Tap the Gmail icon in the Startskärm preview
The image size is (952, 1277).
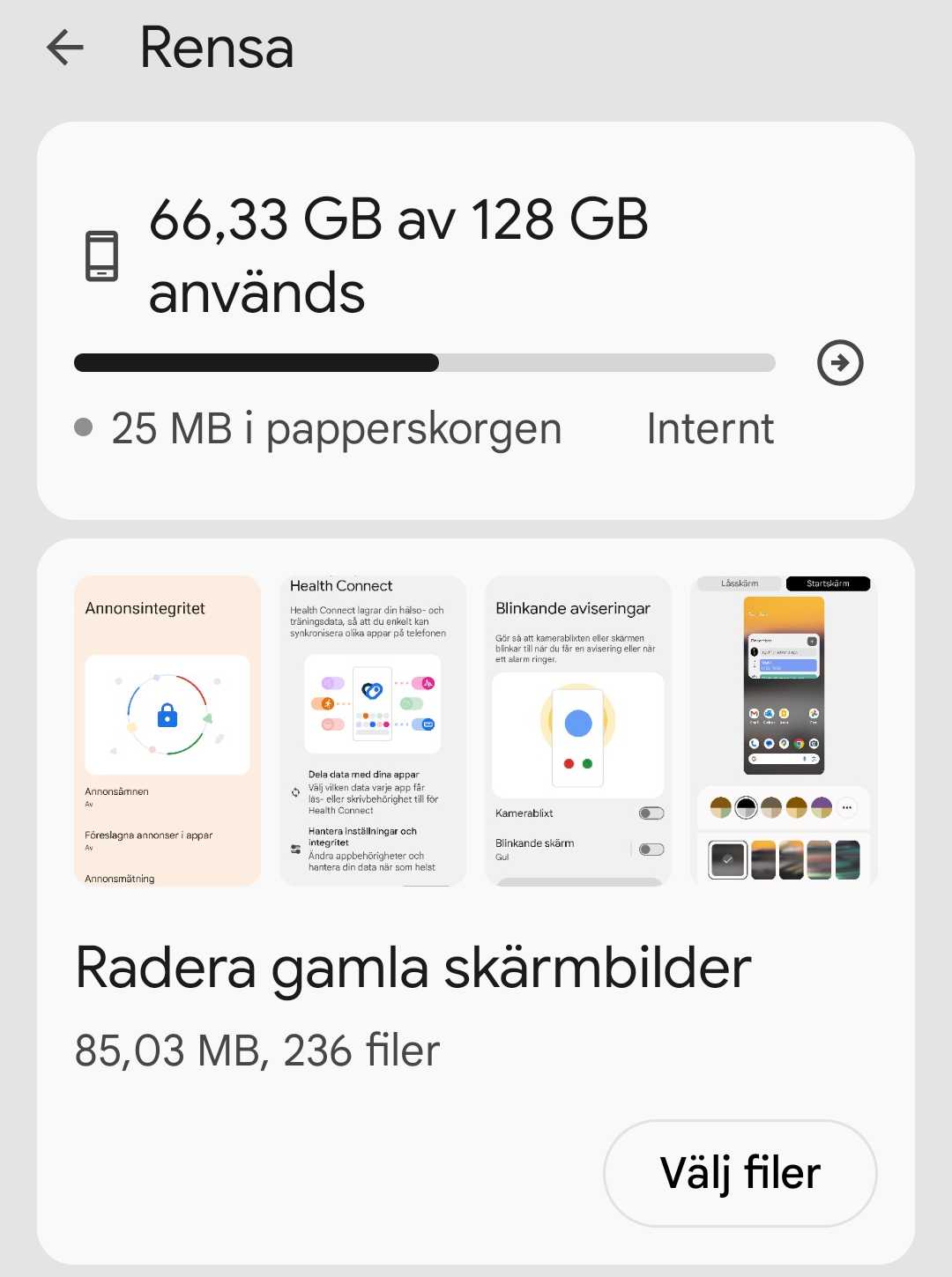755,714
